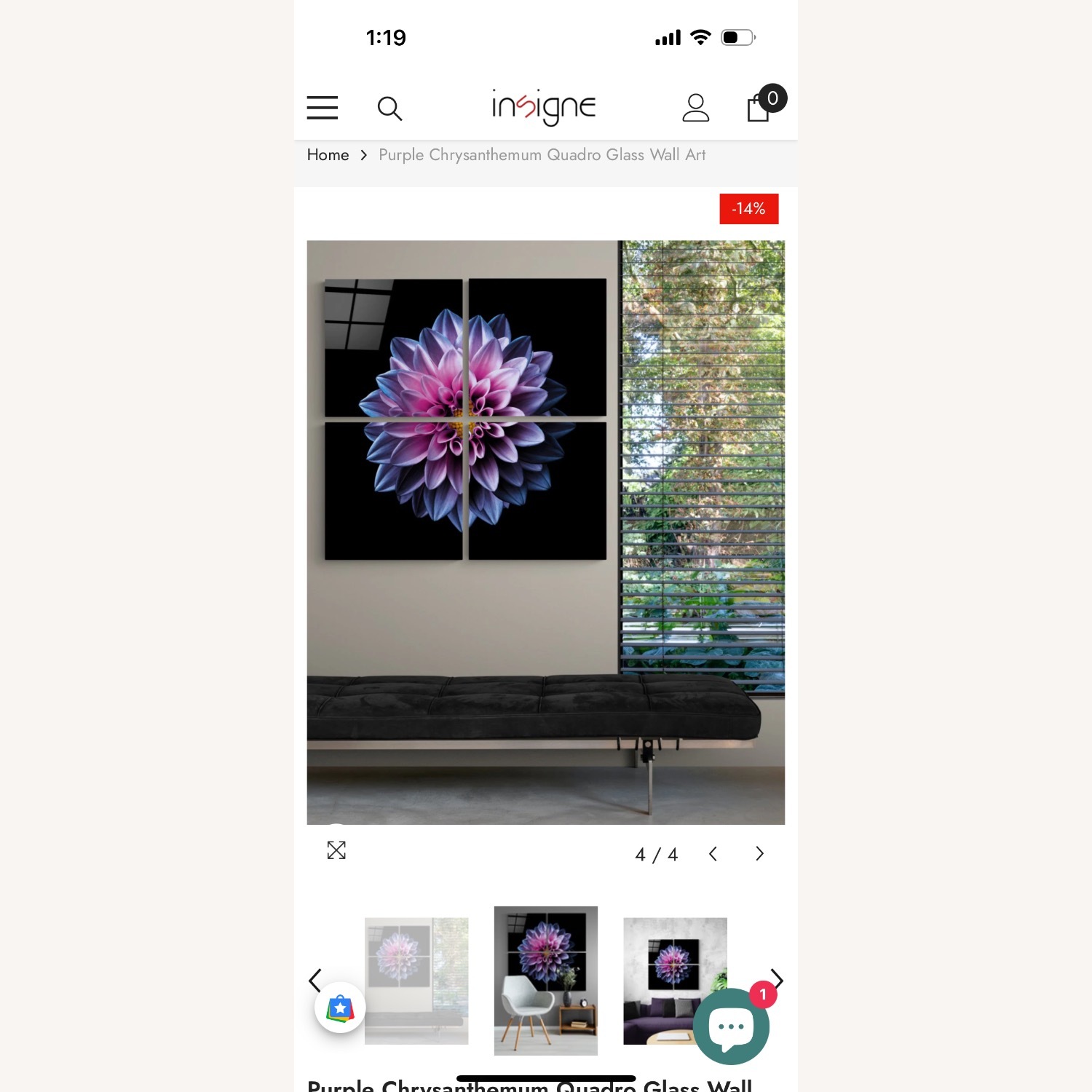This screenshot has width=1092, height=1092.
Task: Open the live chat bubble
Action: pos(731,1026)
